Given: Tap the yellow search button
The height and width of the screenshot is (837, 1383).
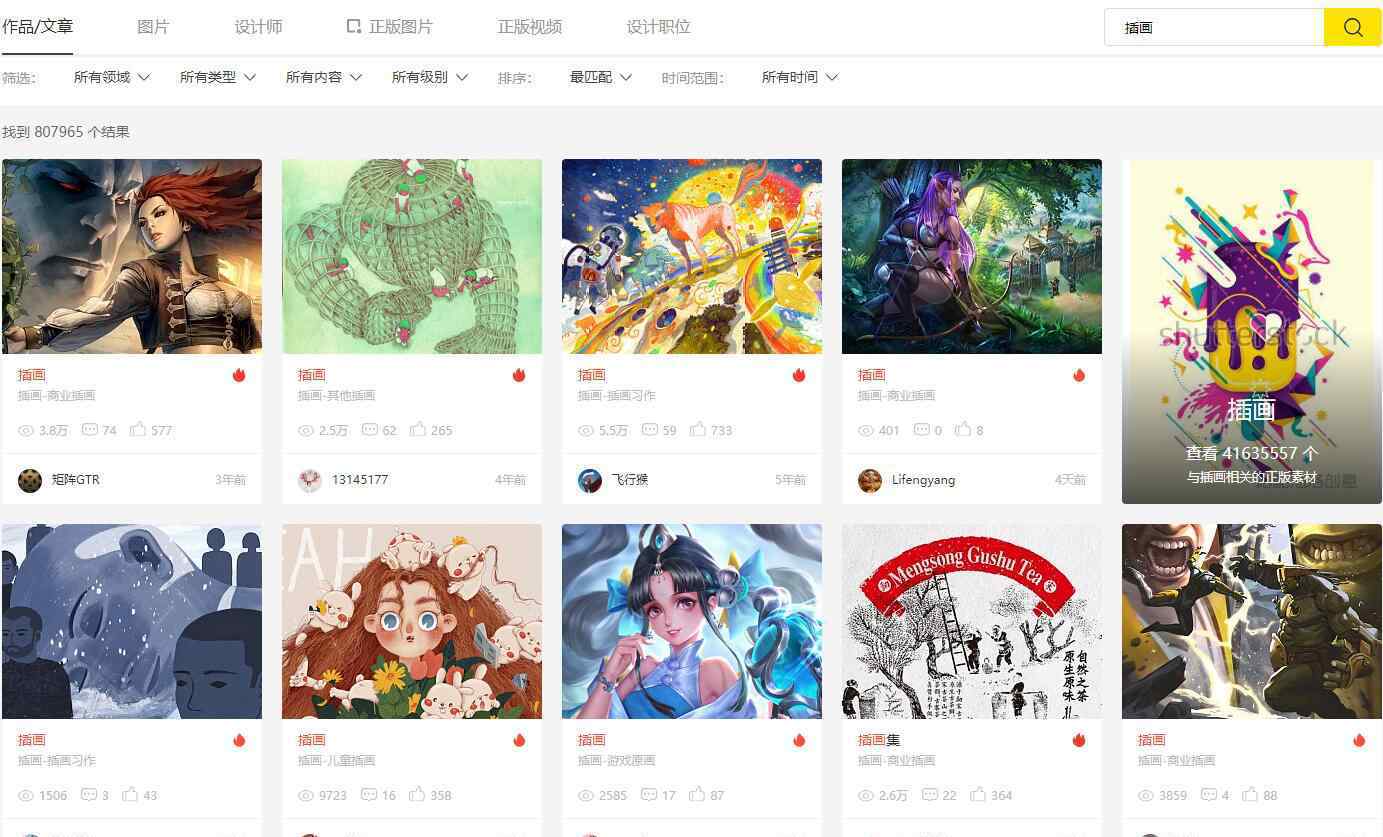Looking at the screenshot, I should coord(1352,27).
